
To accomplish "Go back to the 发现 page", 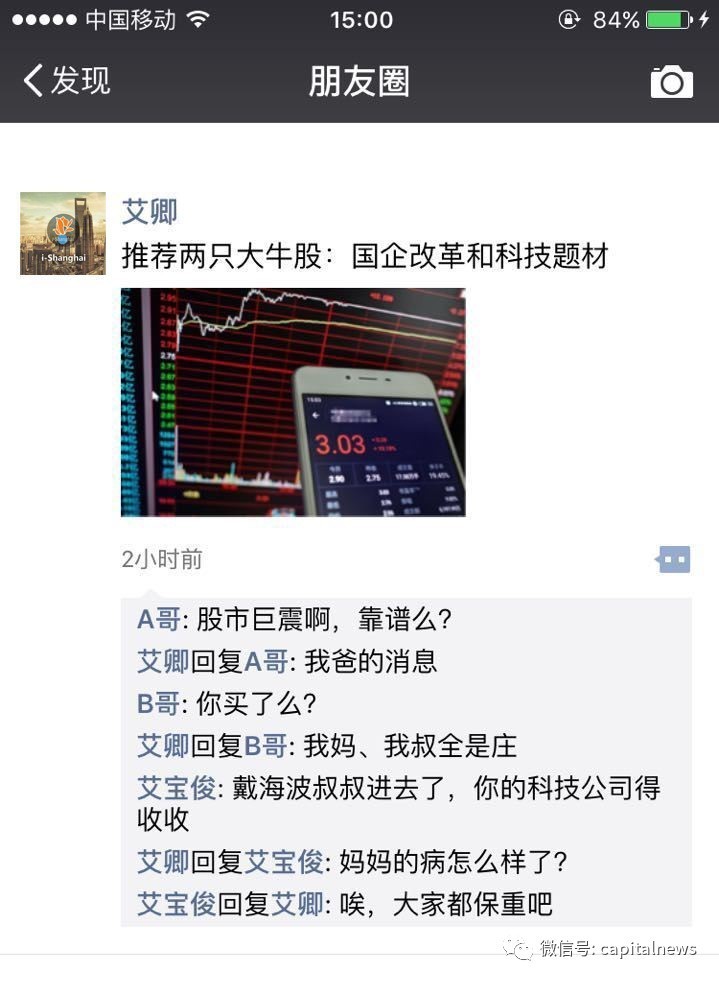I will pyautogui.click(x=66, y=81).
